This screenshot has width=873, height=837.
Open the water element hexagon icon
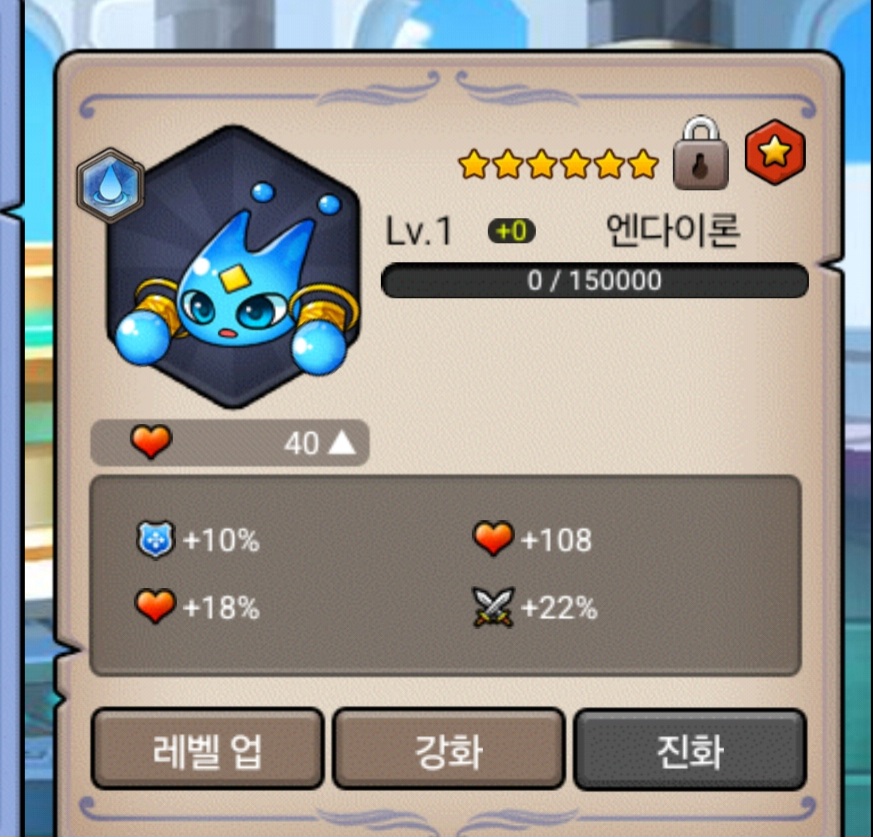[x=110, y=186]
